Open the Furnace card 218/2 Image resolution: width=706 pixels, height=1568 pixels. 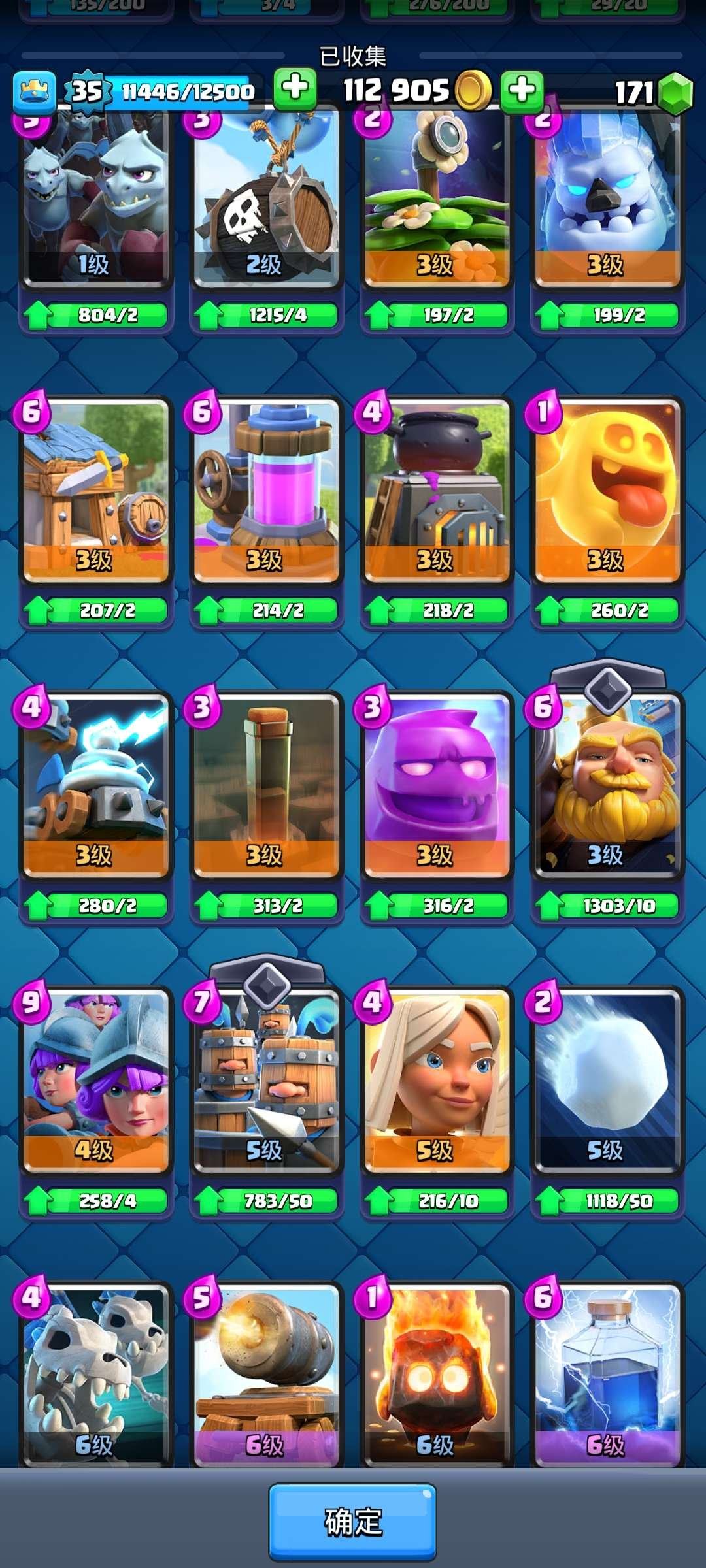tap(437, 490)
